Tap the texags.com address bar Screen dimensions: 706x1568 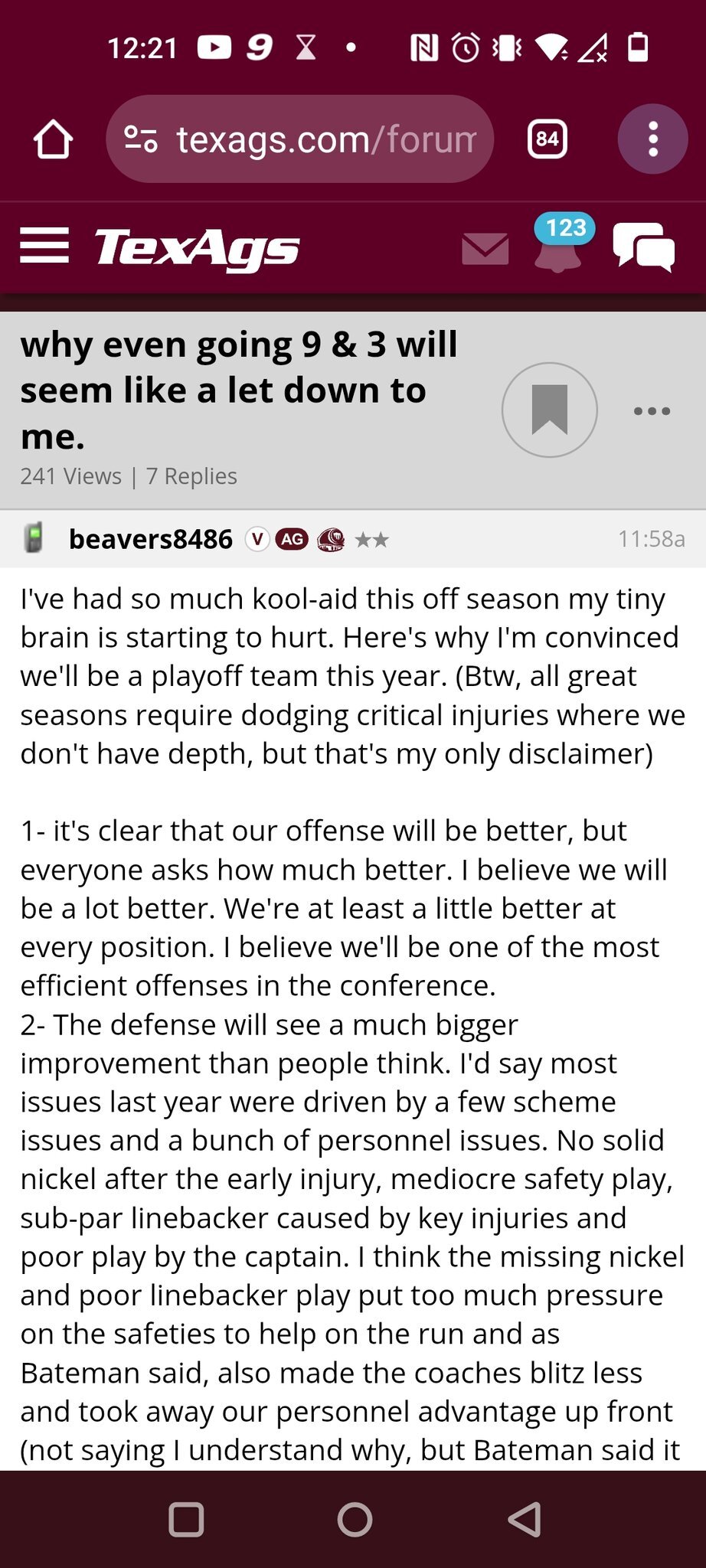coord(299,139)
